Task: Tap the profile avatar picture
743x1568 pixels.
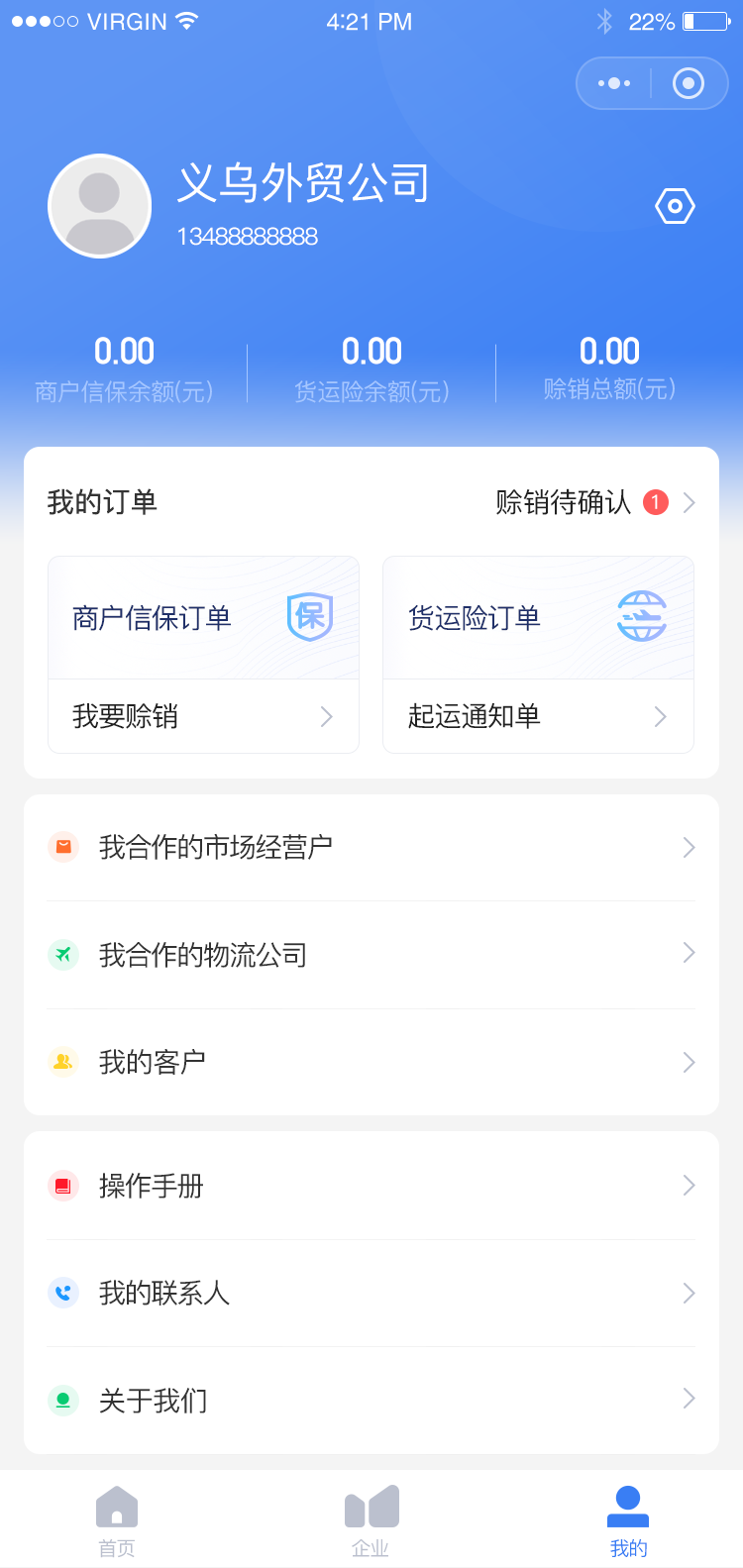Action: pyautogui.click(x=99, y=206)
